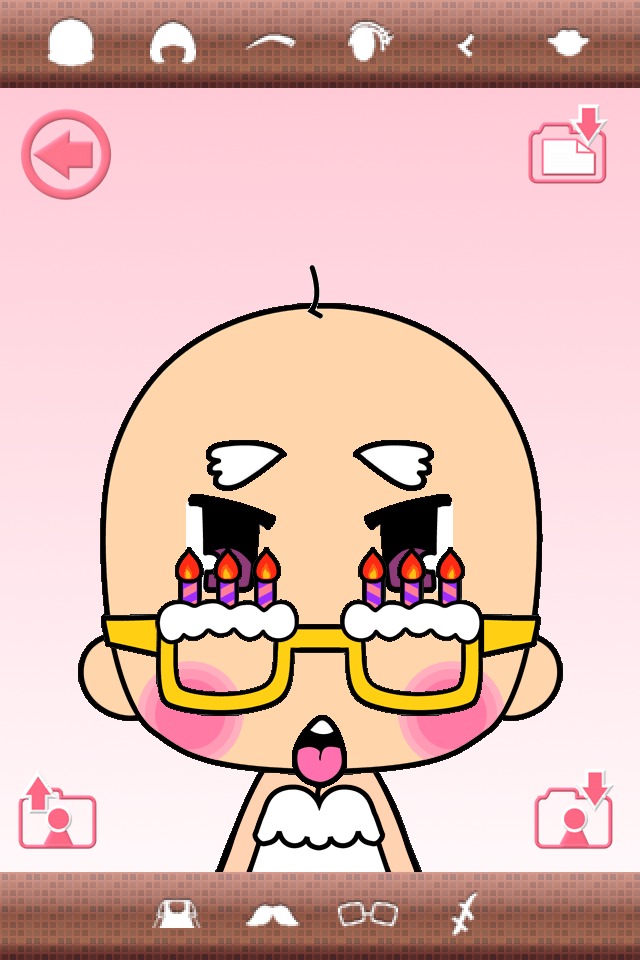This screenshot has width=640, height=960.
Task: Select the clothing category
Action: 176,913
